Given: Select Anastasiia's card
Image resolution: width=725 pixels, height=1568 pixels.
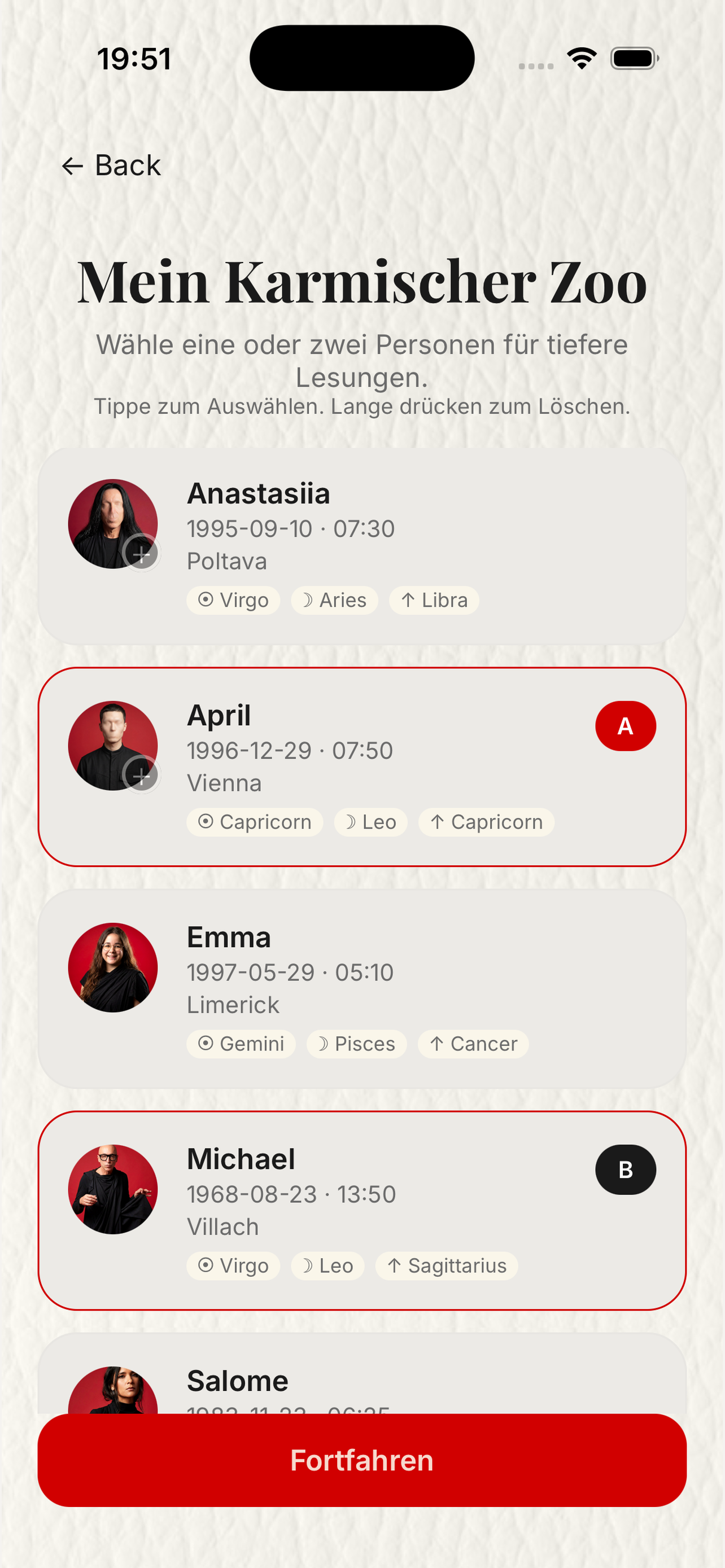Looking at the screenshot, I should click(426, 546).
